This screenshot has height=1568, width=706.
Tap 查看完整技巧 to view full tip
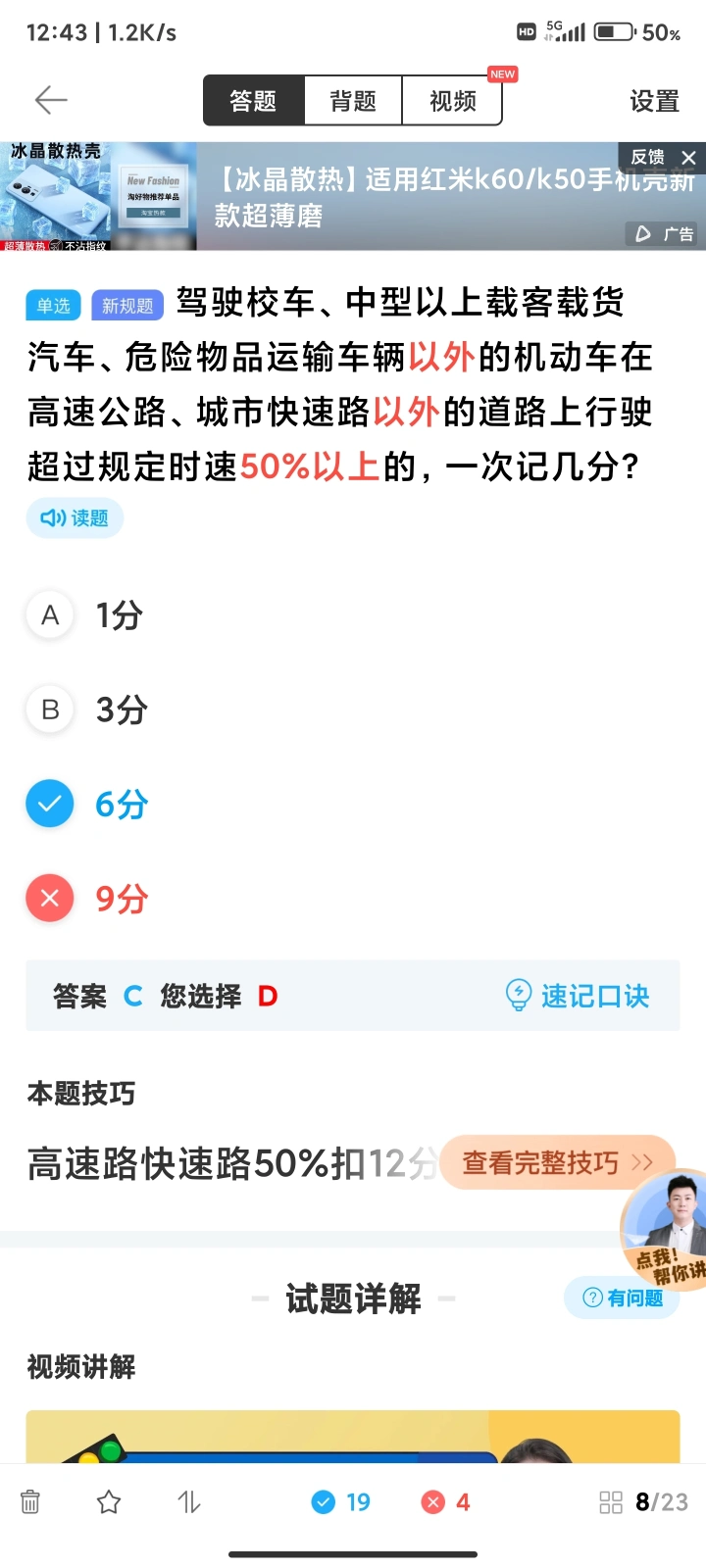coord(558,1163)
